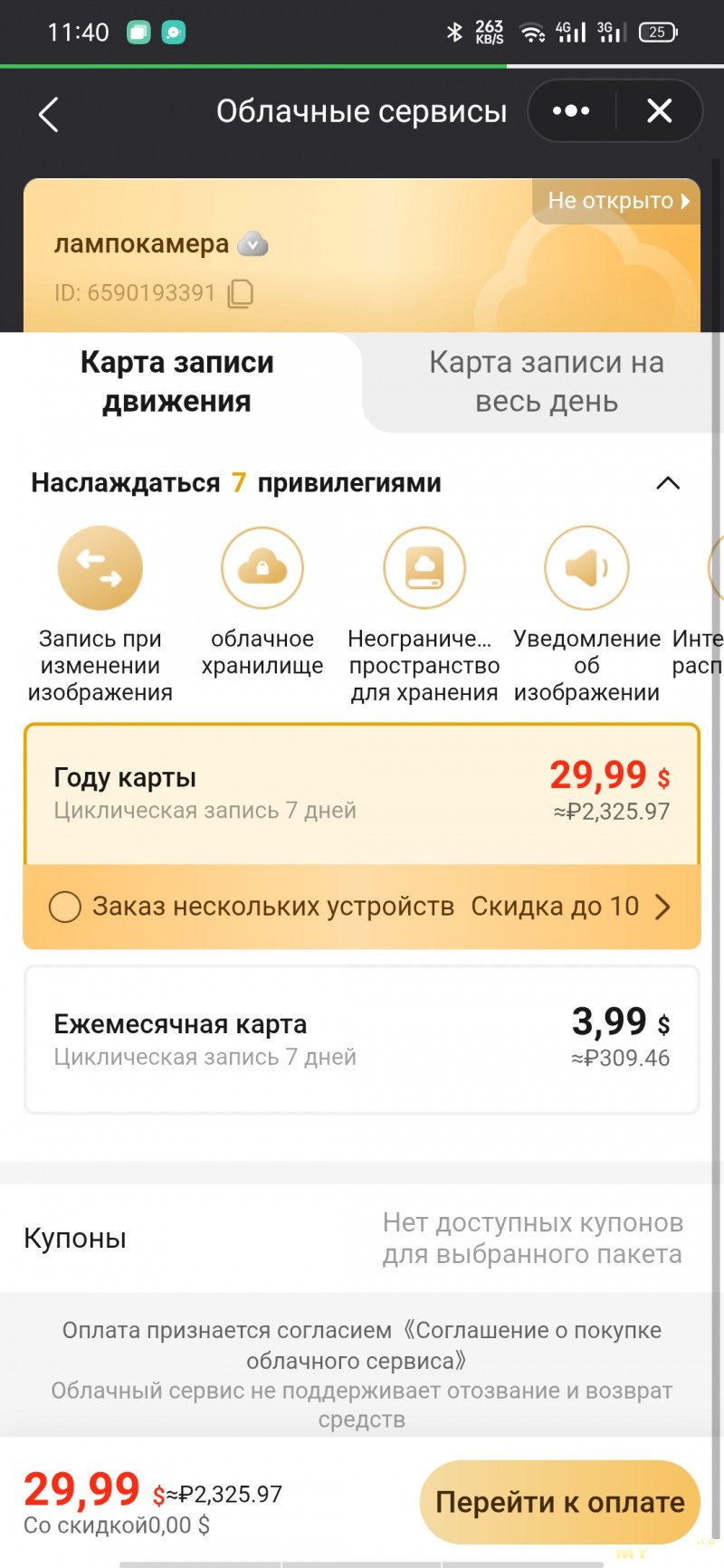Close the cloud services mini-app
This screenshot has height=1568, width=724.
(660, 111)
